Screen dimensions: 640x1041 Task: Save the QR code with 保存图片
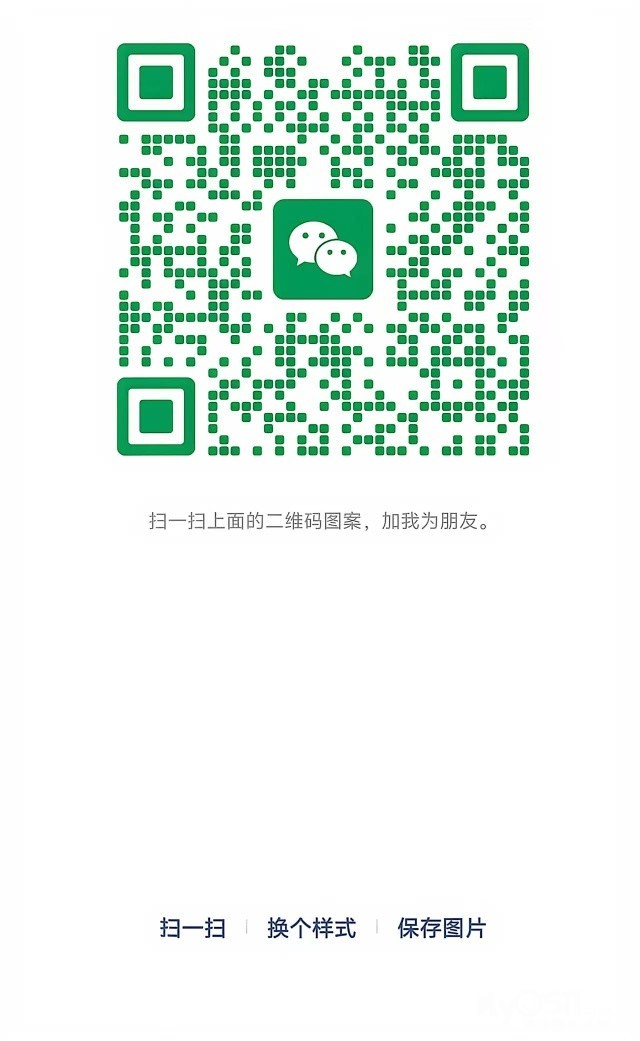point(441,928)
